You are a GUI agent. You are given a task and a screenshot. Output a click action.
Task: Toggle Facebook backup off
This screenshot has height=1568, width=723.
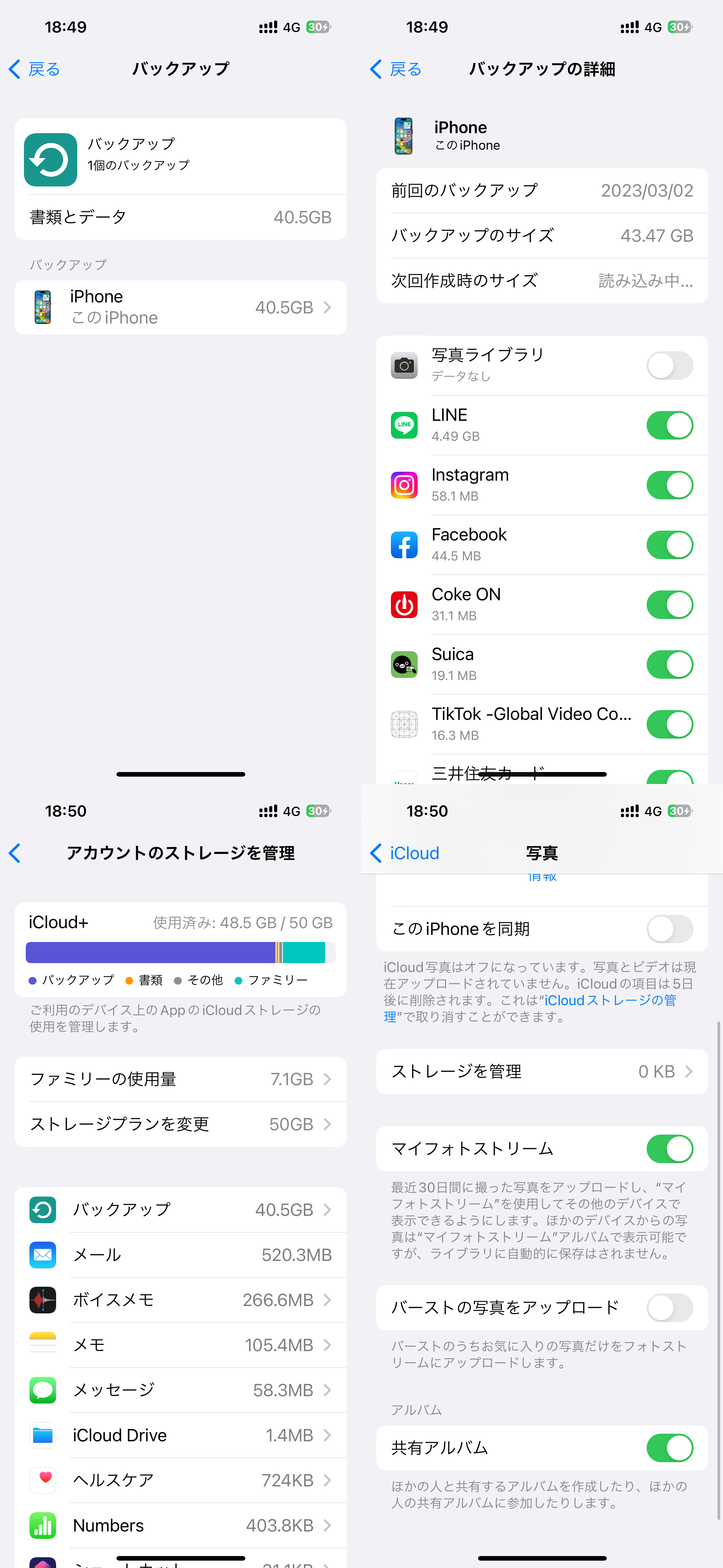coord(669,545)
